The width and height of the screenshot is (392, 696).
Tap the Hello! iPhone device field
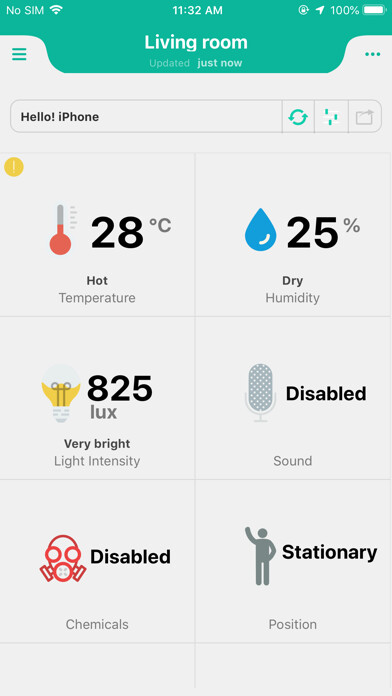pyautogui.click(x=147, y=117)
